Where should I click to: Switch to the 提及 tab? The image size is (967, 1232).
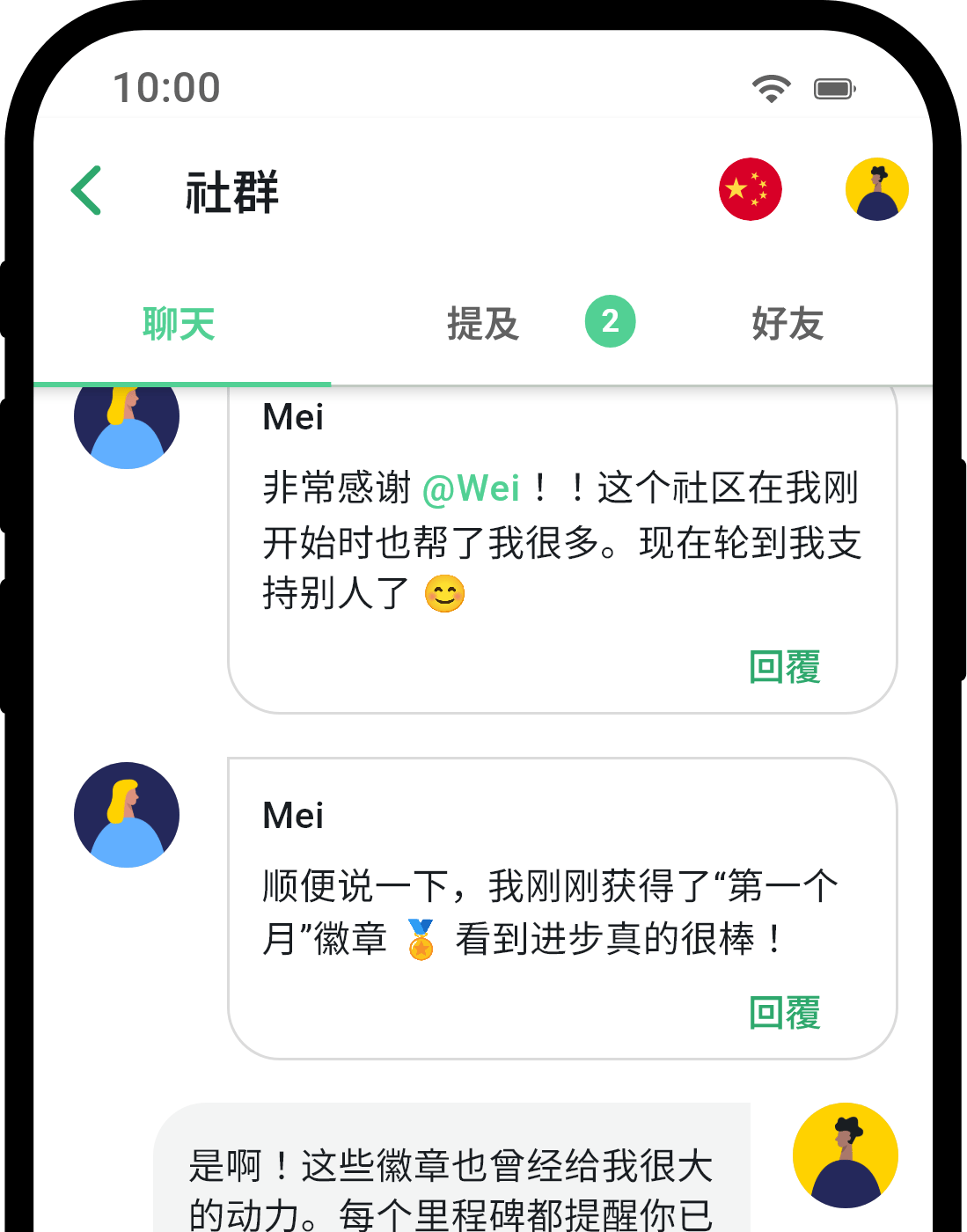click(482, 324)
